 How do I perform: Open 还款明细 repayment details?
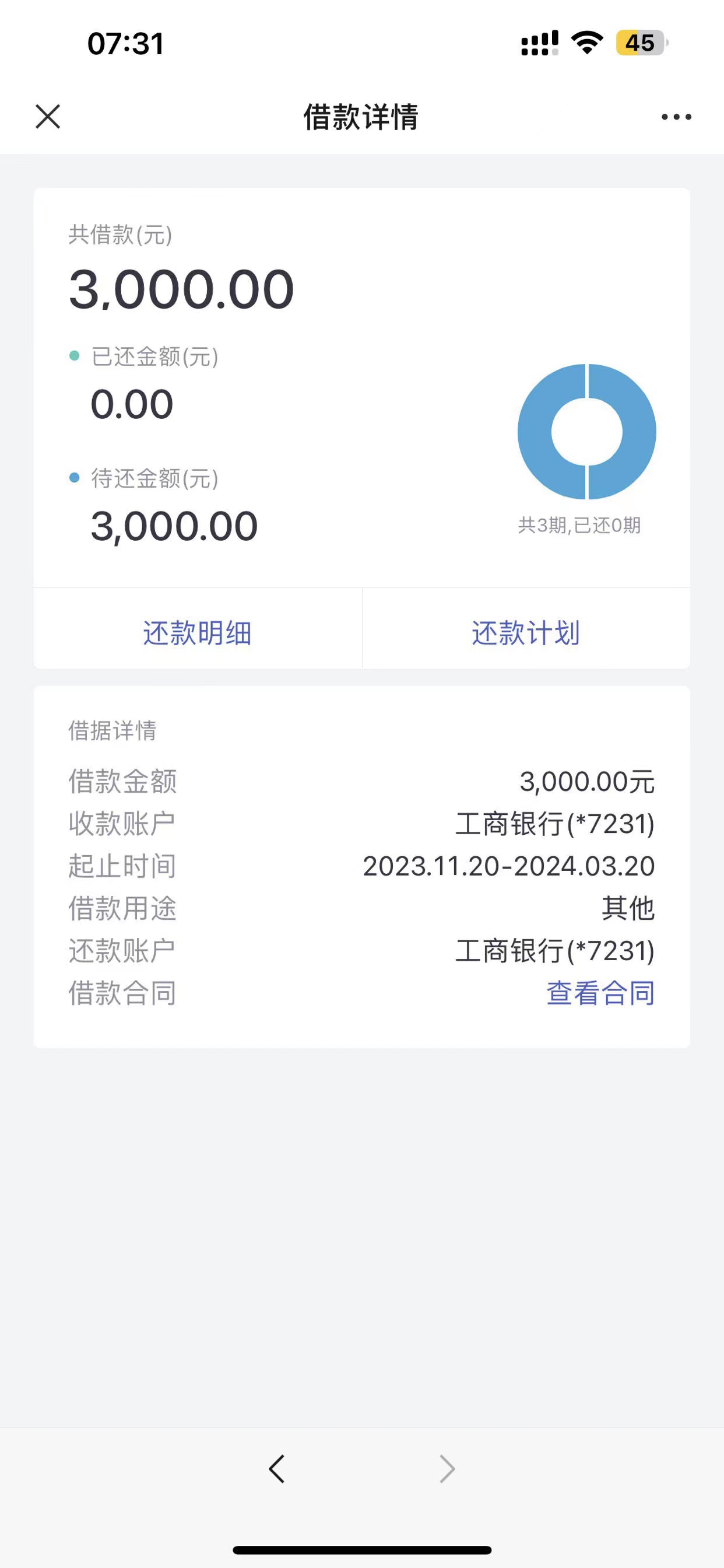198,632
